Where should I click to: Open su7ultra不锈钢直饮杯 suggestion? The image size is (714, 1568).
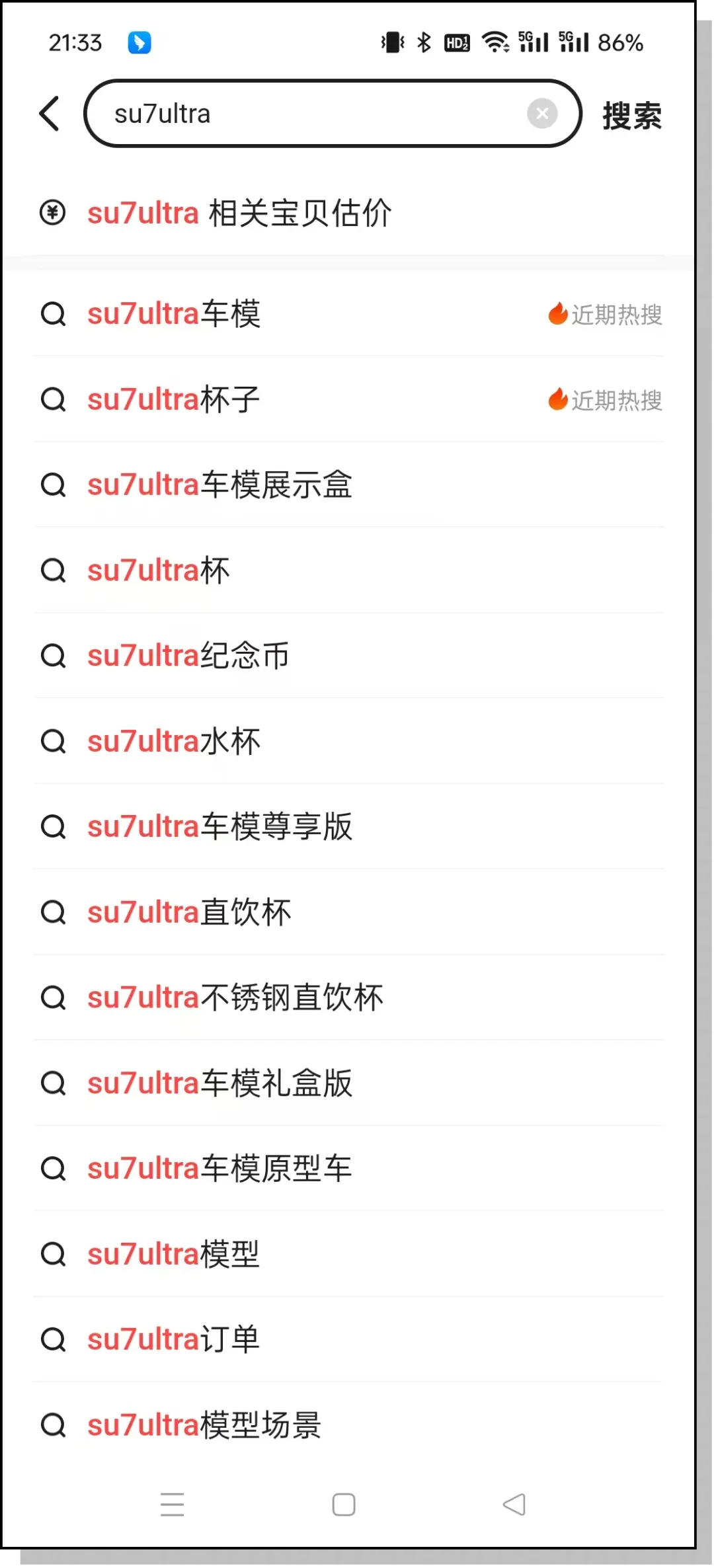coord(348,998)
